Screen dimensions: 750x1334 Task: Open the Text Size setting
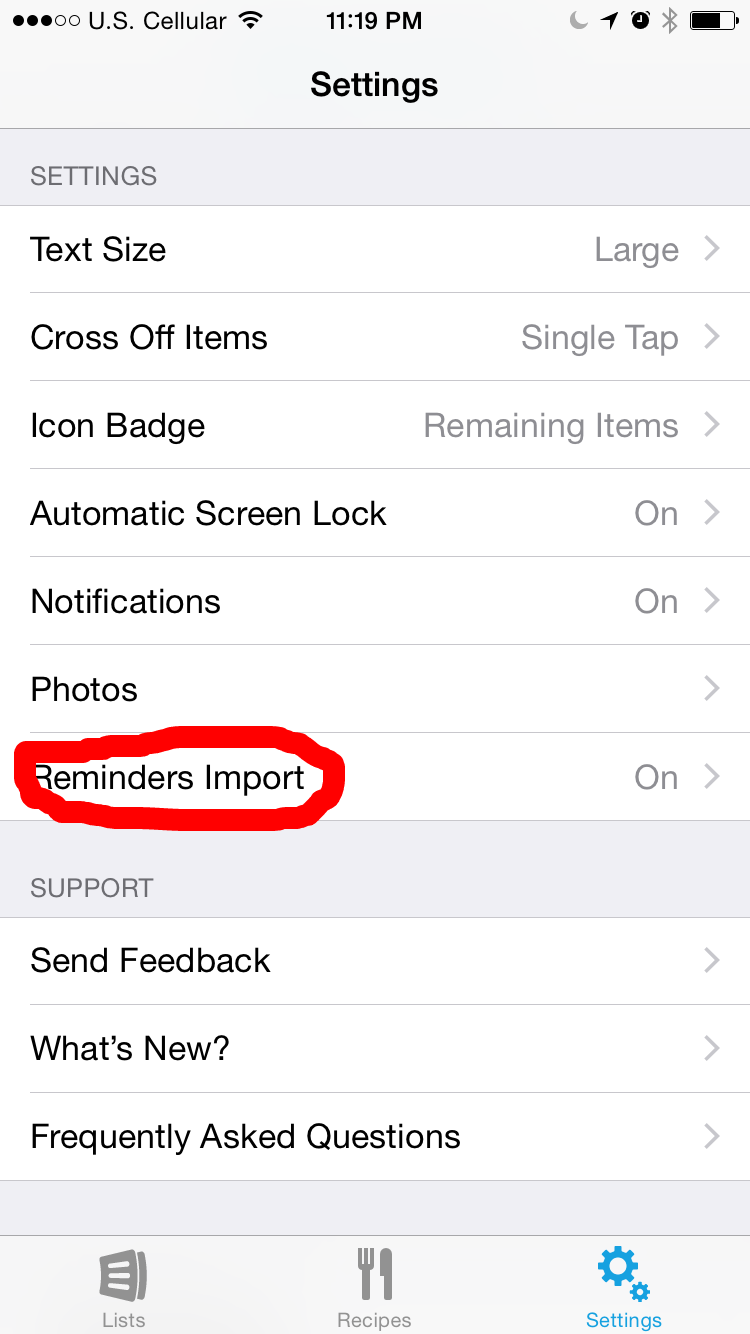[x=375, y=249]
